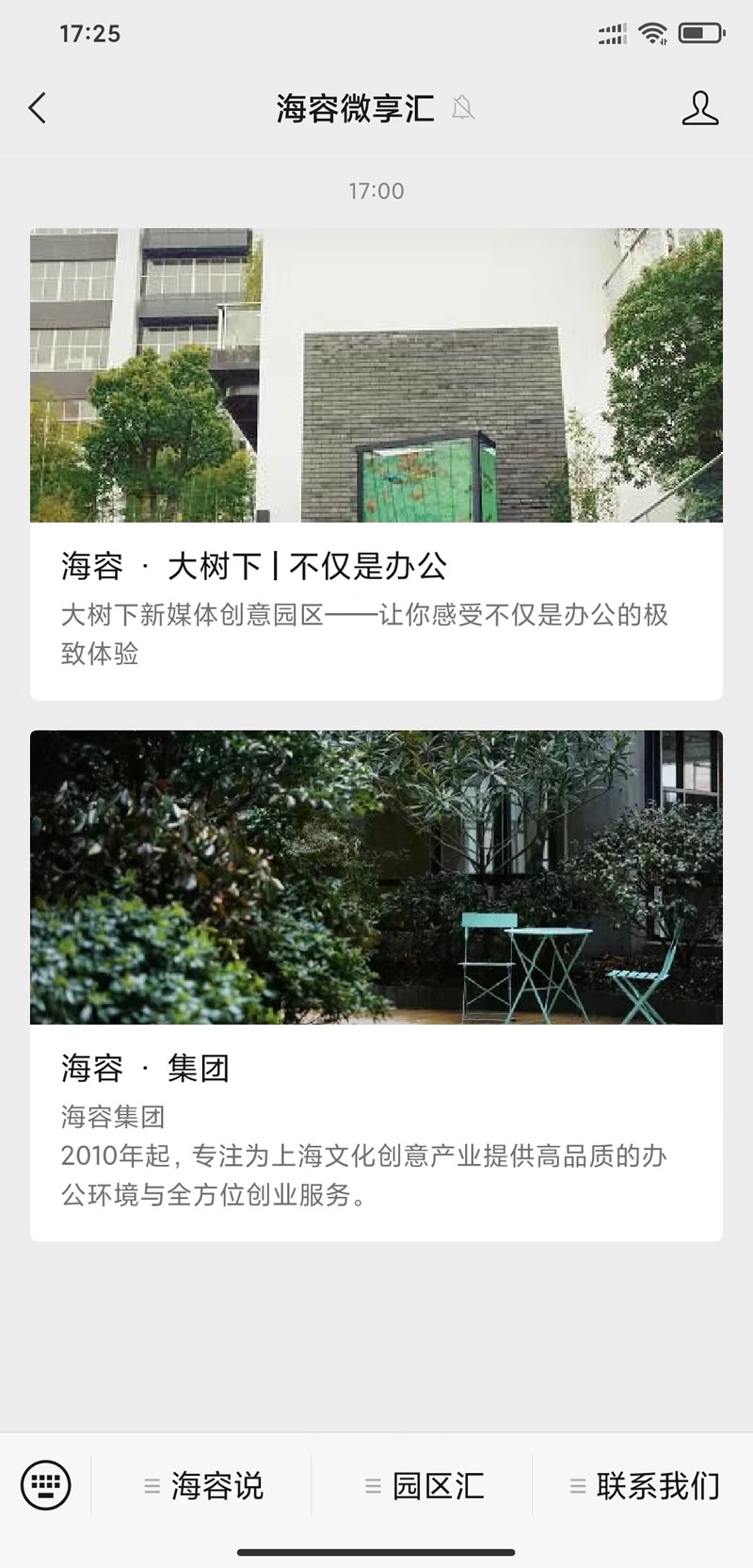Expand the 园区汇 menu
Screen dimensions: 753x1568
(424, 1486)
